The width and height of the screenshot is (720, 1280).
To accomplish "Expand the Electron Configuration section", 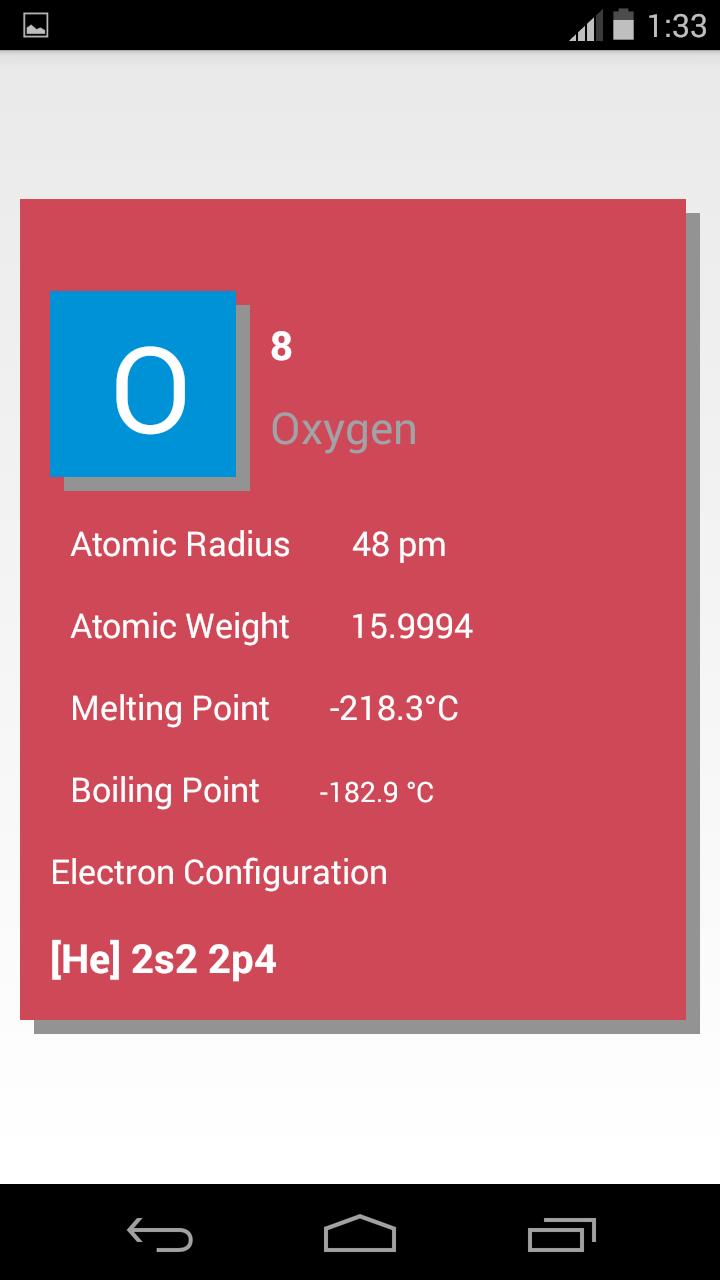I will pos(218,872).
